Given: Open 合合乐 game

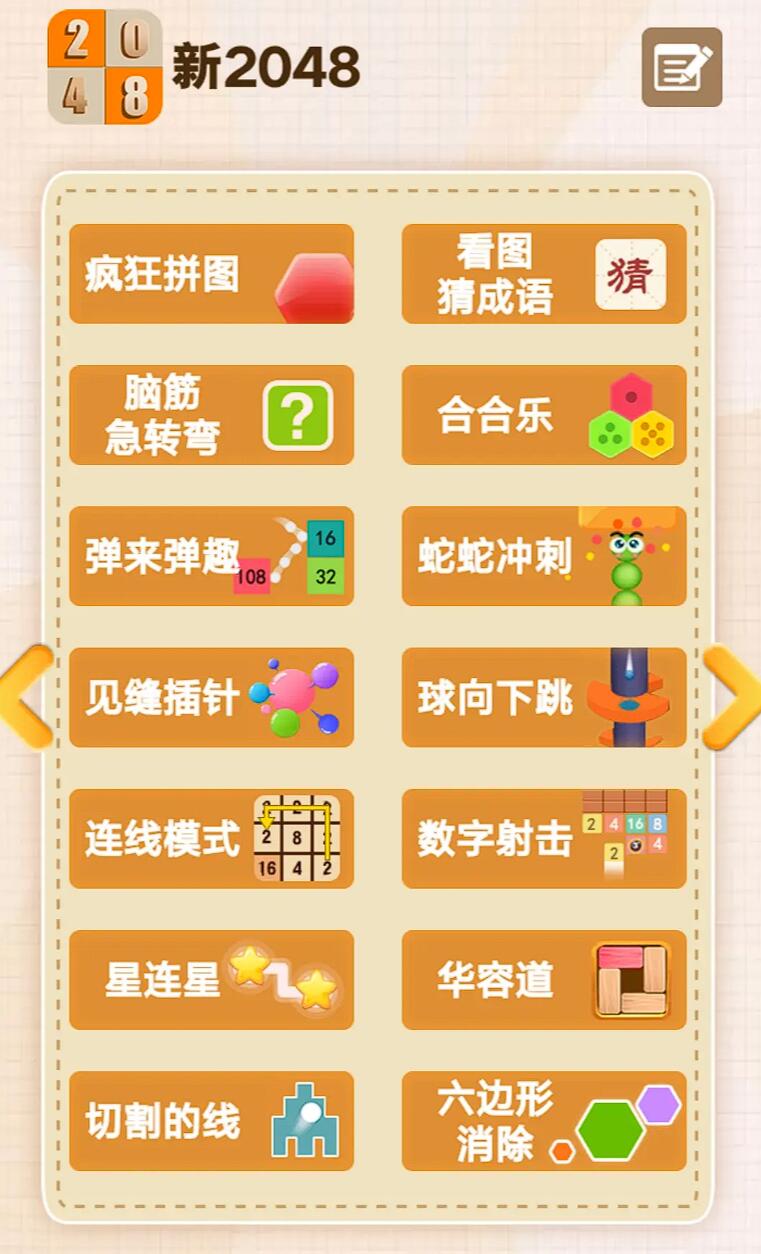Looking at the screenshot, I should pyautogui.click(x=543, y=415).
